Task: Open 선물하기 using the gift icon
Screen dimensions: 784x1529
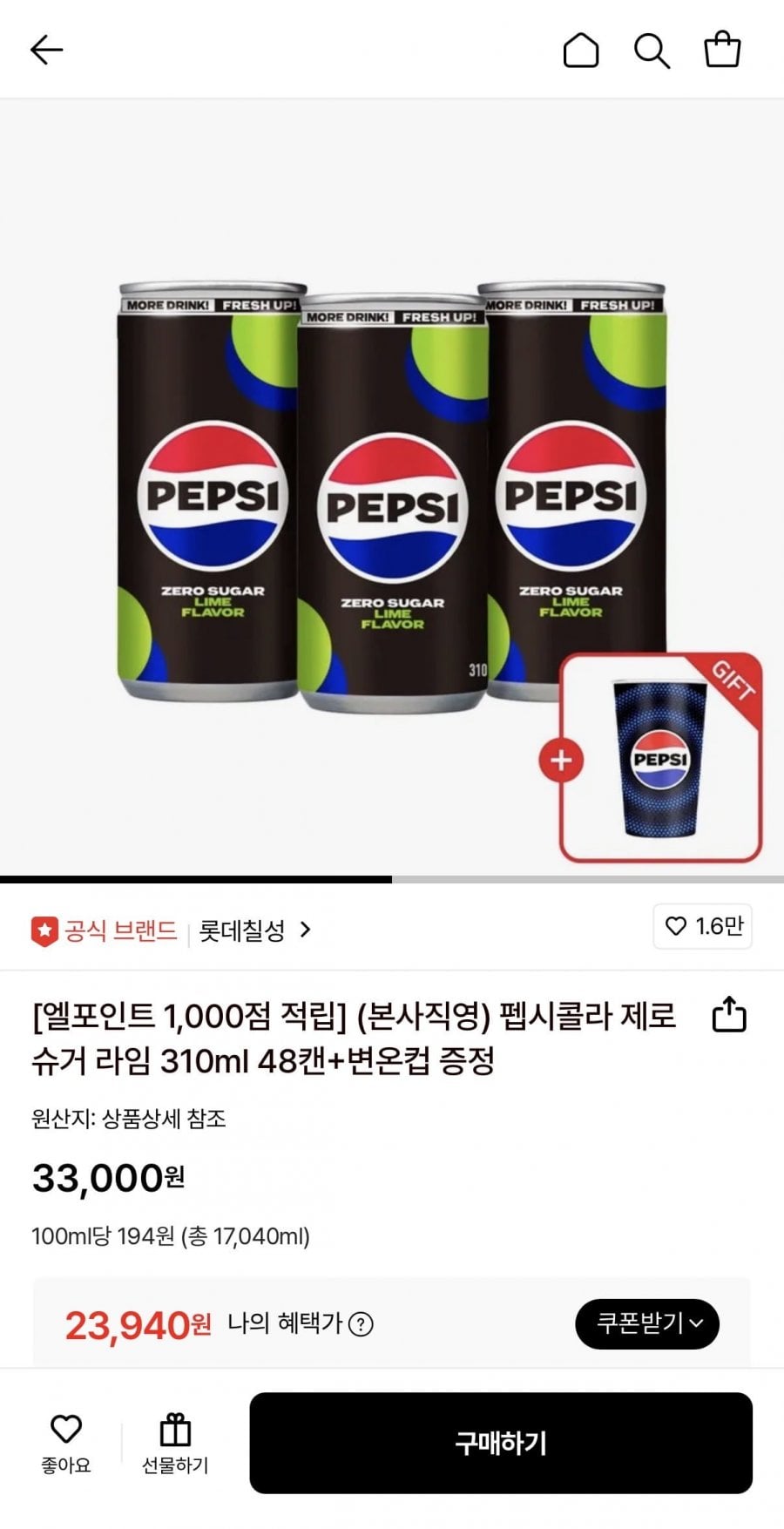Action: pyautogui.click(x=177, y=1428)
